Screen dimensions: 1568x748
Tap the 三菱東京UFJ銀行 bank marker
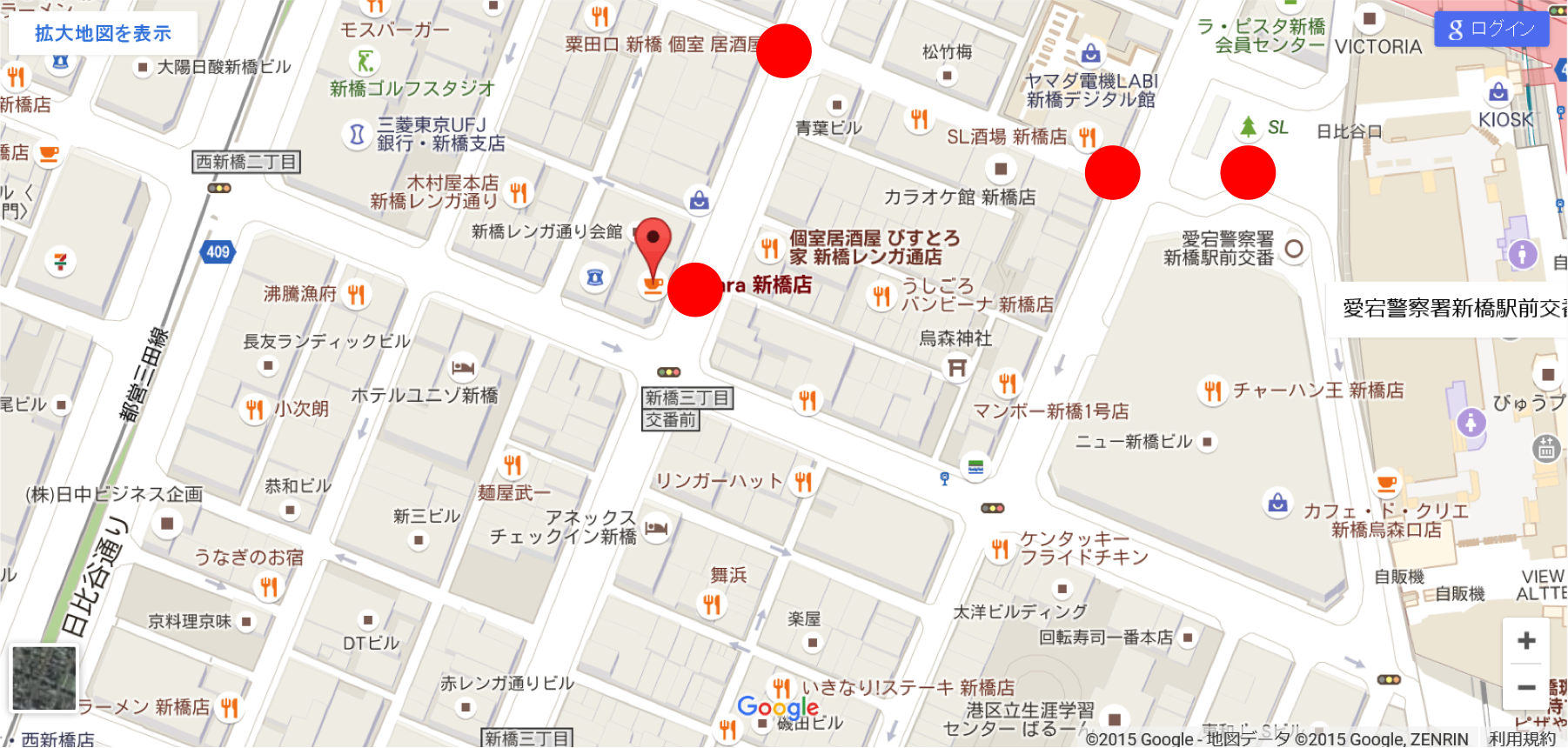coord(357,134)
